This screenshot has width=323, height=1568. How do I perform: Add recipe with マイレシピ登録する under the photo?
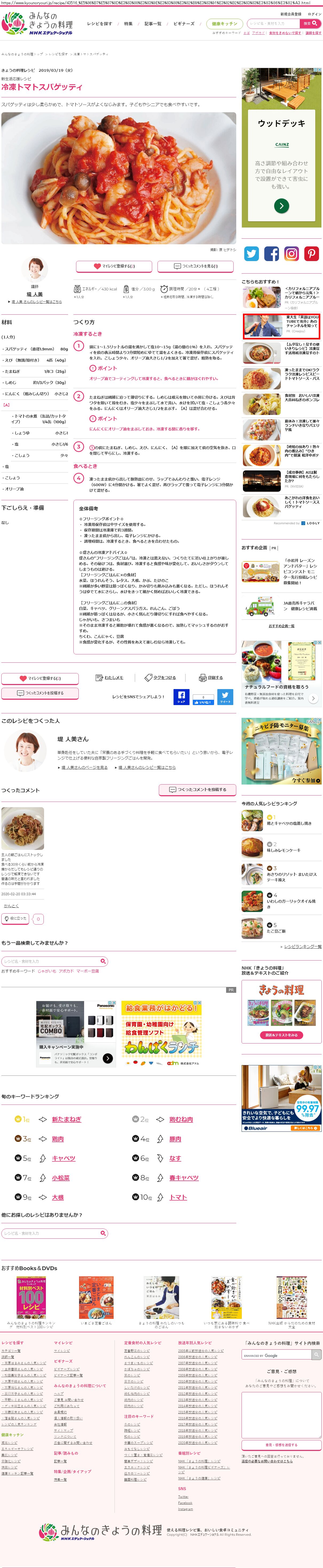pyautogui.click(x=114, y=266)
